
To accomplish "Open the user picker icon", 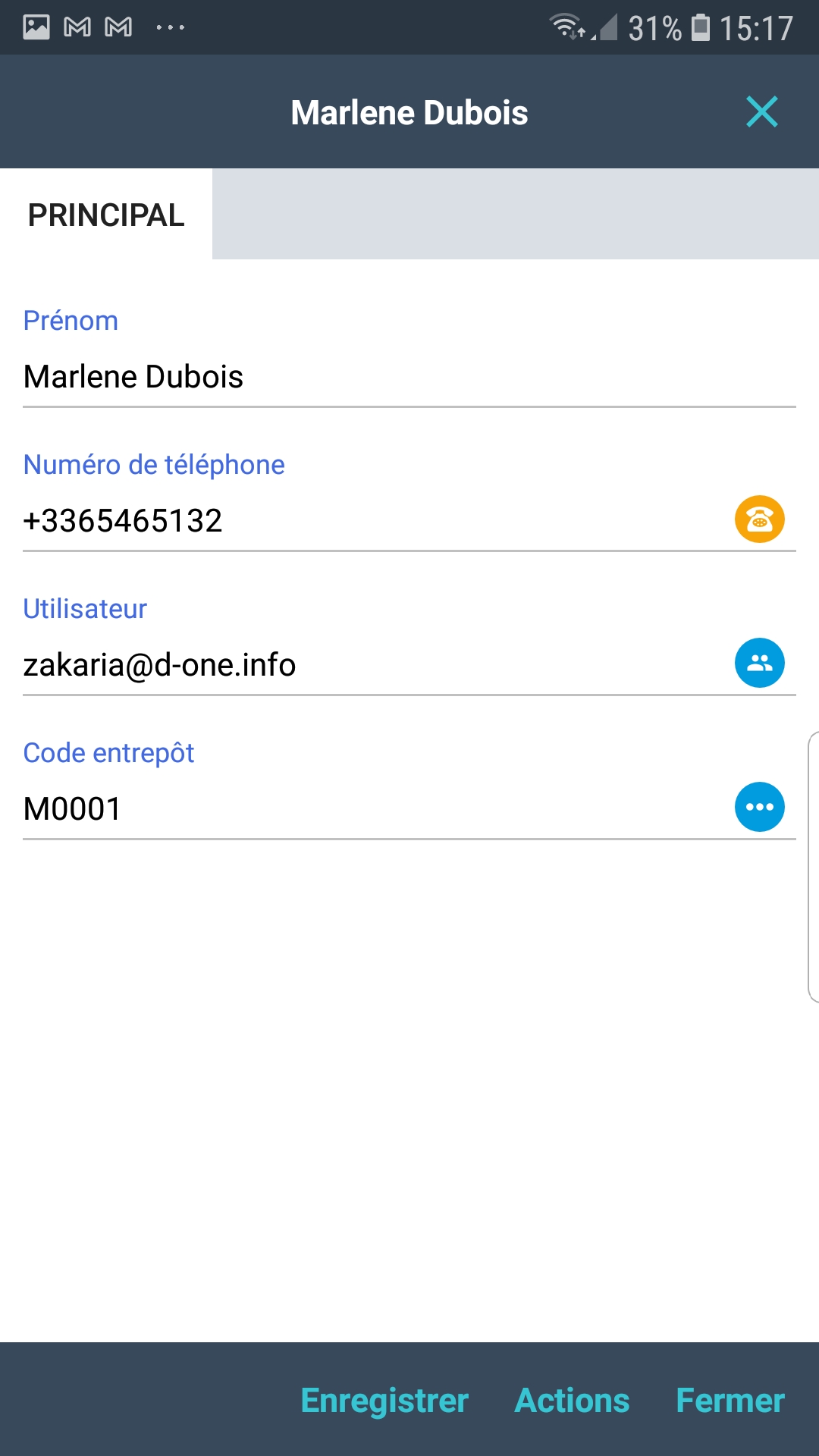I will click(x=759, y=664).
